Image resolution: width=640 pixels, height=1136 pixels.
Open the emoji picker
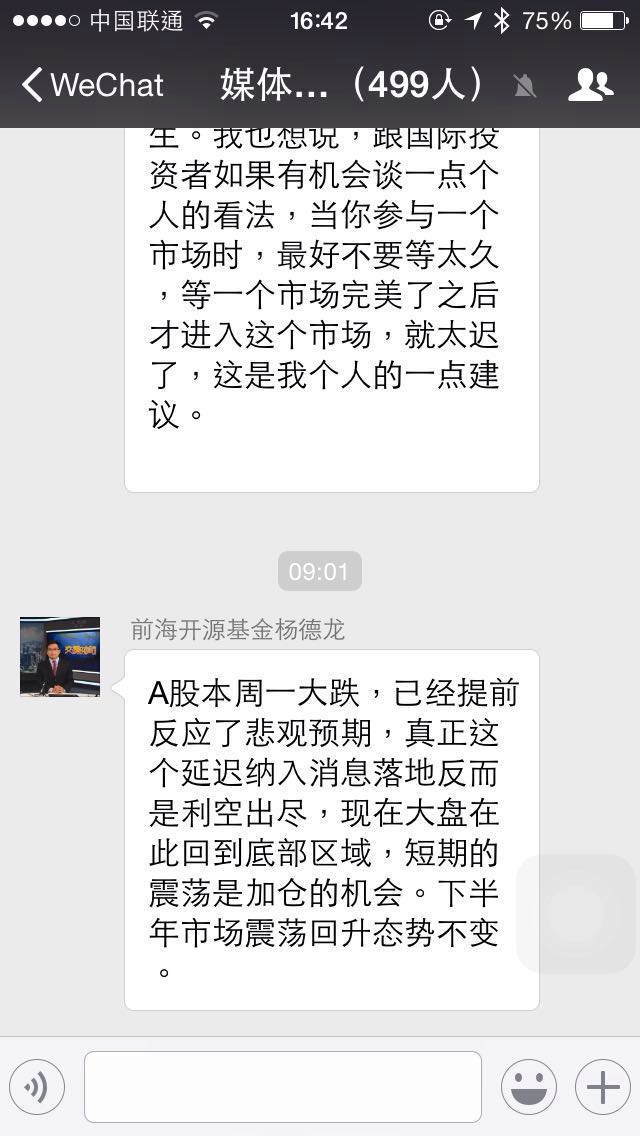(x=528, y=1087)
